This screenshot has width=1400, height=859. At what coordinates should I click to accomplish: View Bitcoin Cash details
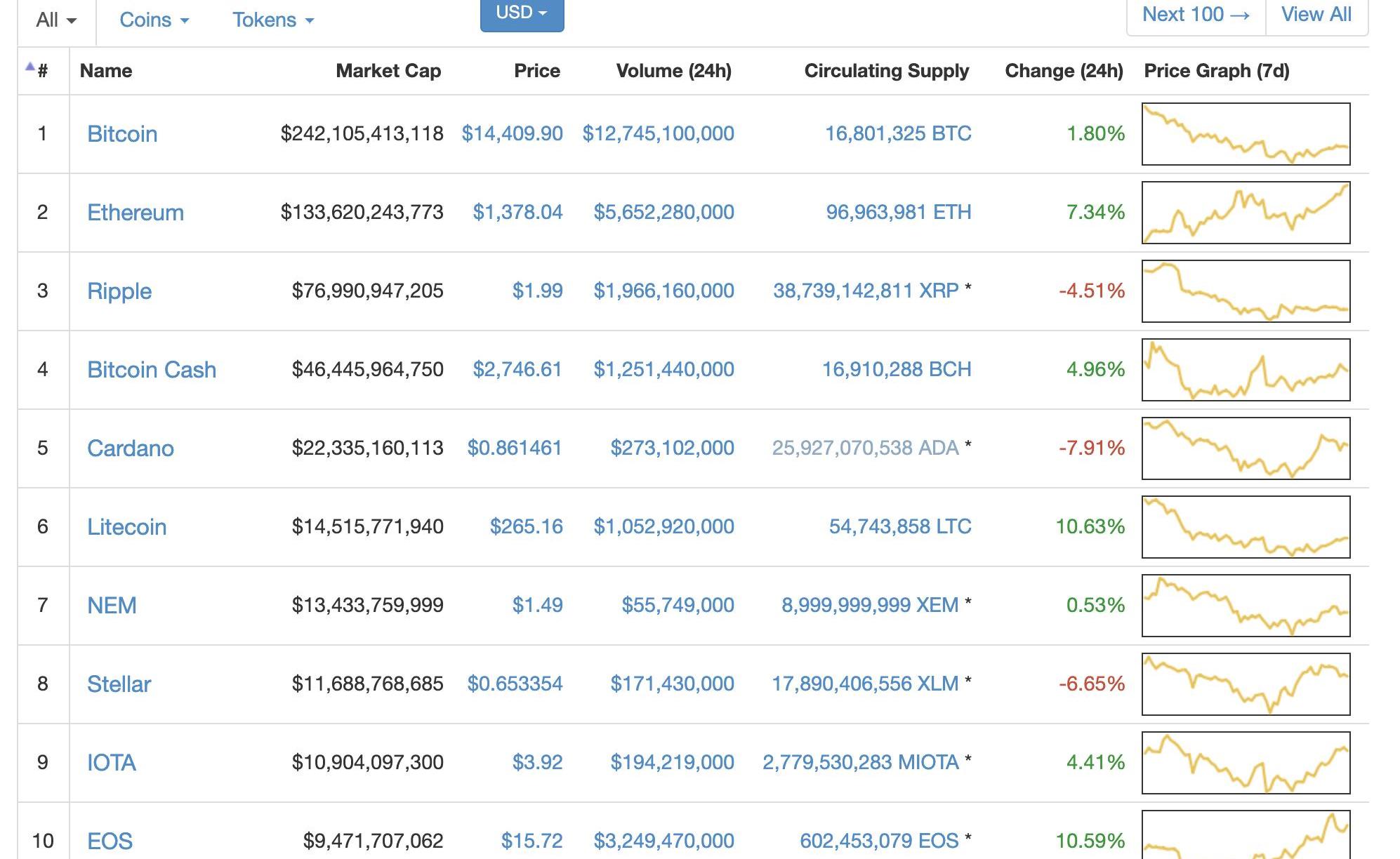click(152, 370)
